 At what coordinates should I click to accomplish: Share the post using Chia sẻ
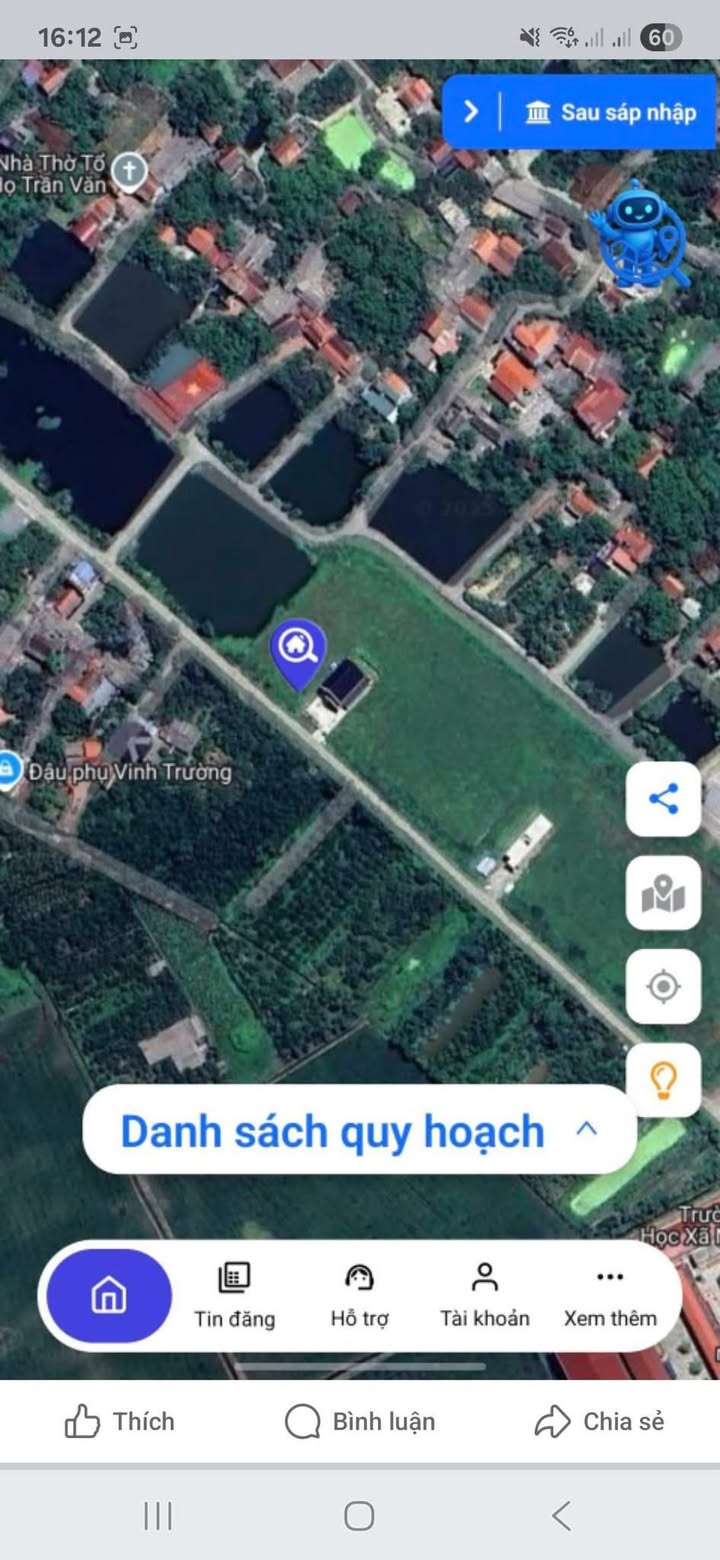600,1421
